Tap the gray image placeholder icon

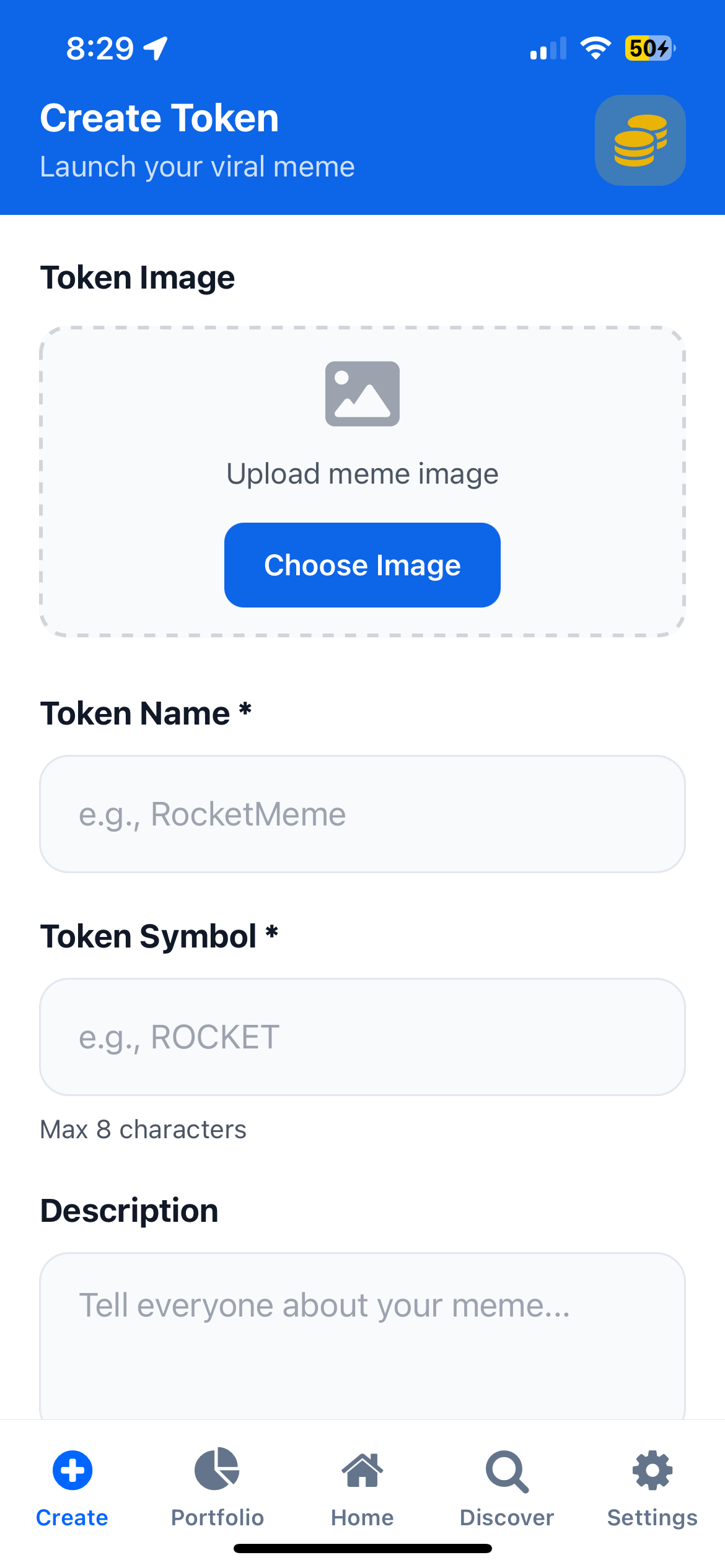coord(362,393)
